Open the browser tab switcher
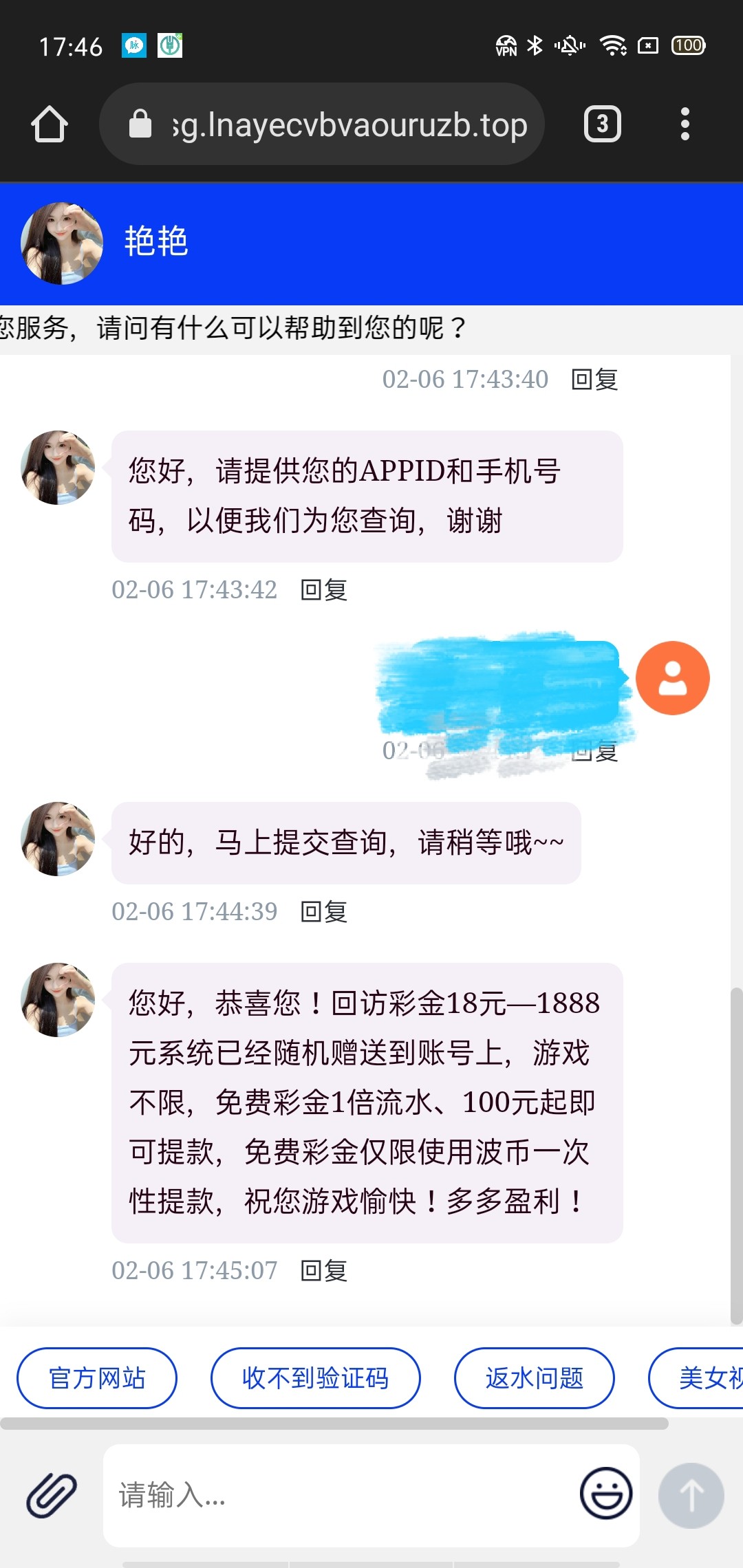The width and height of the screenshot is (743, 1568). (x=602, y=124)
